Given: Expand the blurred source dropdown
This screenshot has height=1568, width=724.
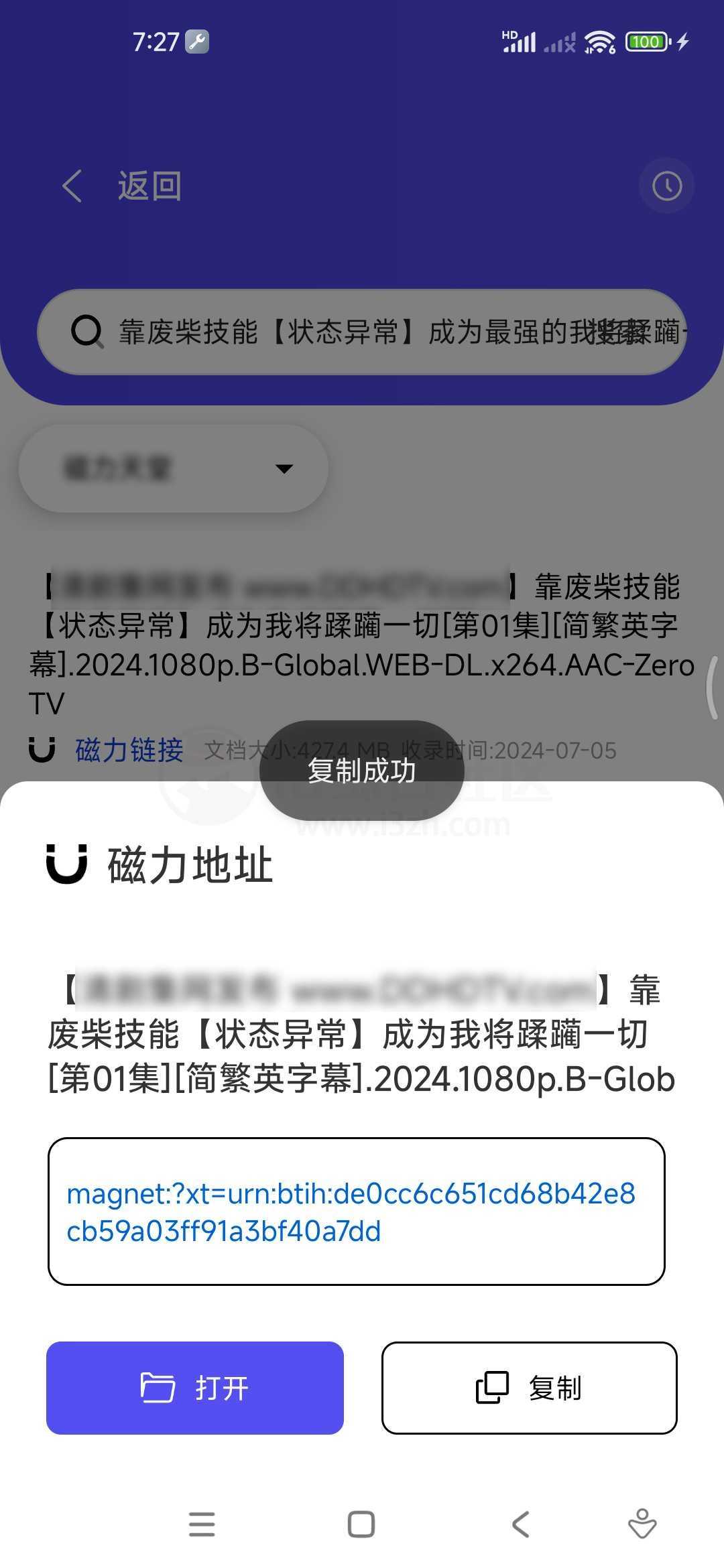Looking at the screenshot, I should 174,468.
